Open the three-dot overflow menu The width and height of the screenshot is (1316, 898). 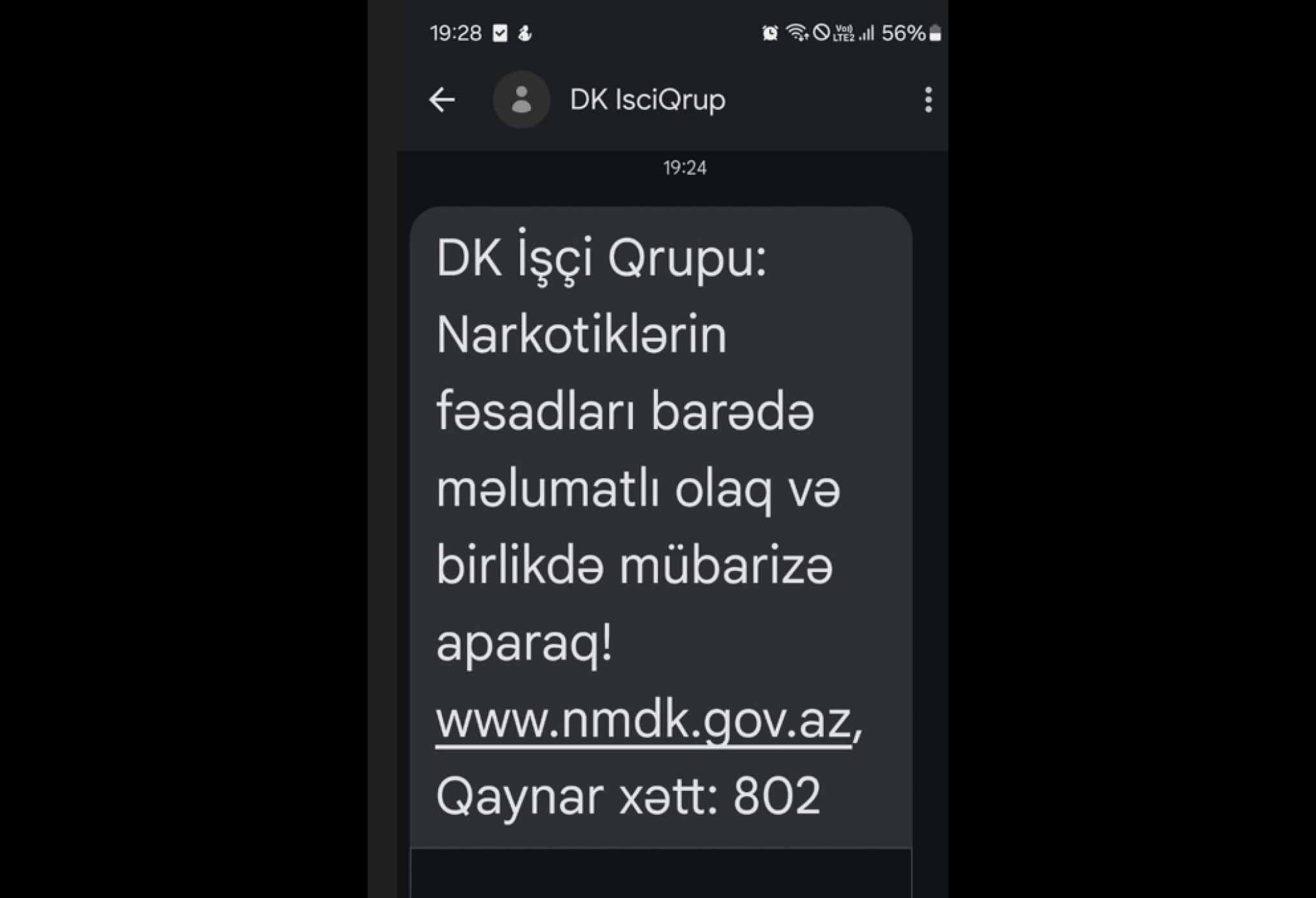point(928,100)
